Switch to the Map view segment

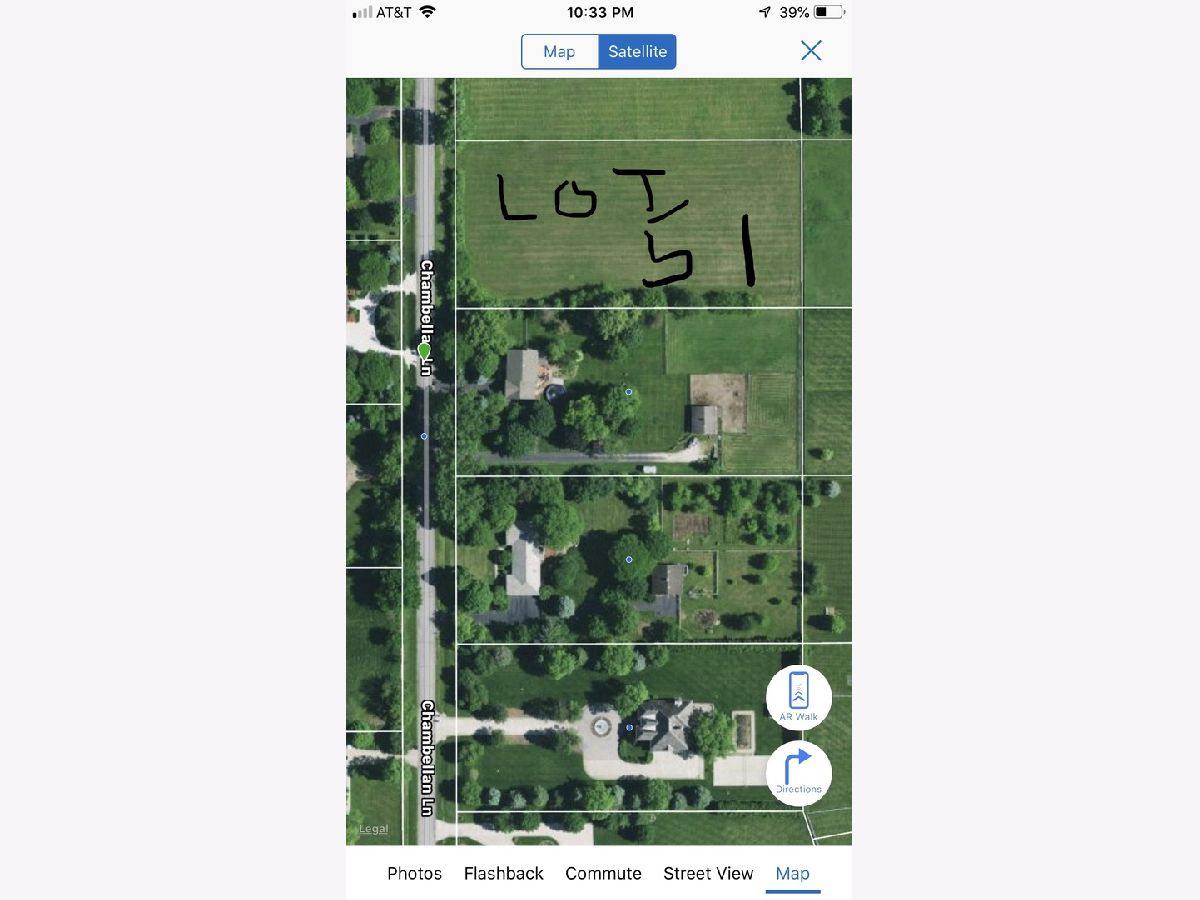point(559,52)
